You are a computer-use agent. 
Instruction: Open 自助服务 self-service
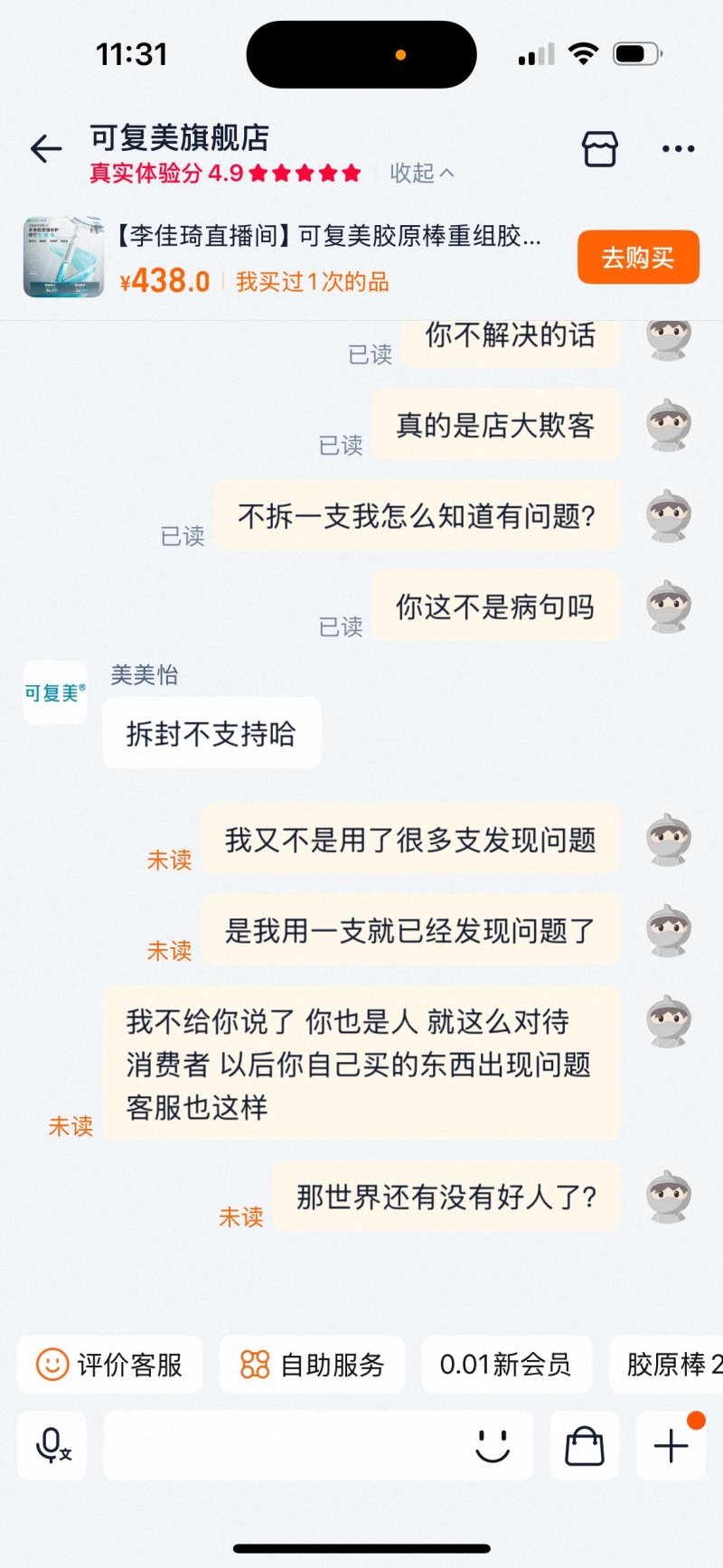pyautogui.click(x=312, y=1364)
